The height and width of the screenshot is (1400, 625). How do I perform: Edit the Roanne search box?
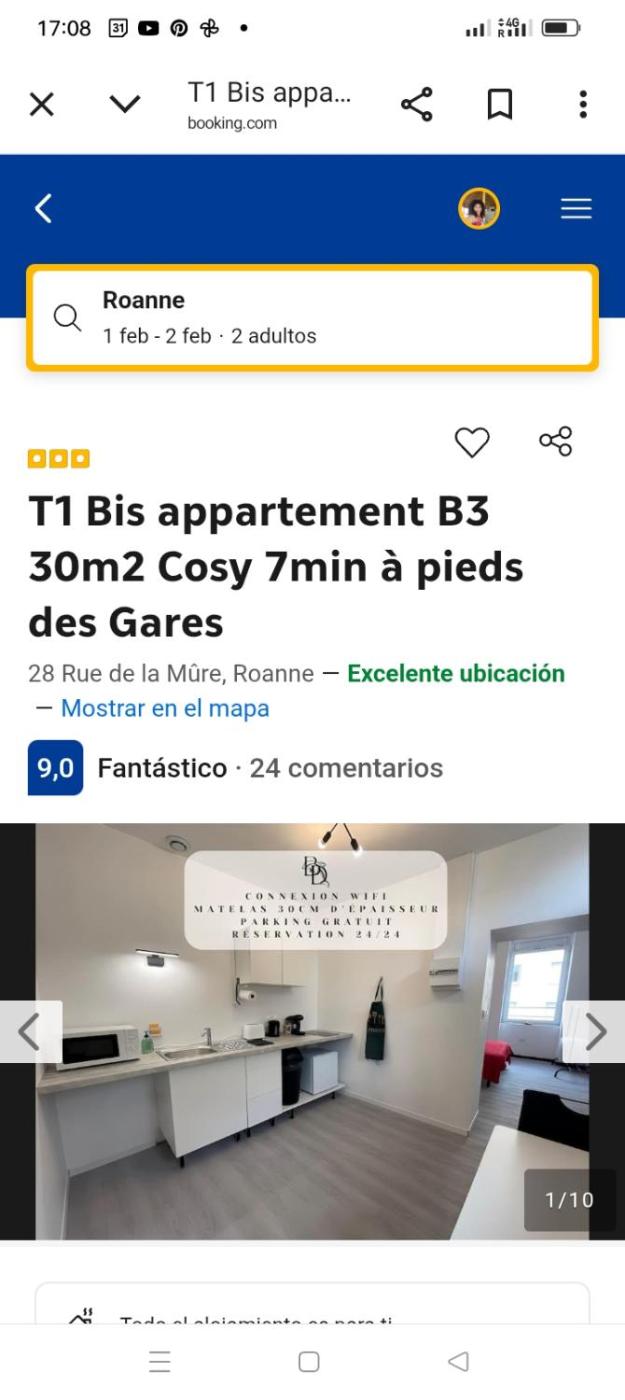pos(312,318)
